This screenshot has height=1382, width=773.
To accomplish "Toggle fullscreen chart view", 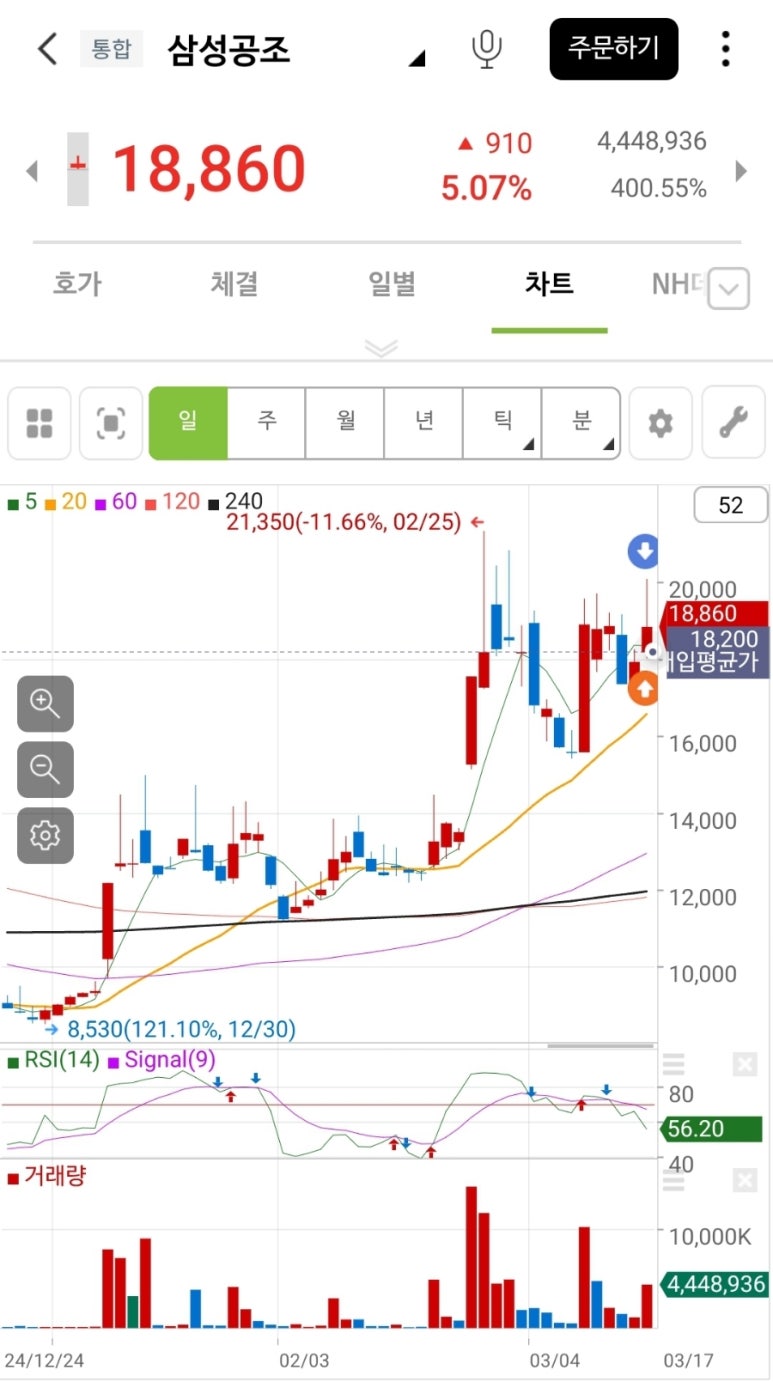I will coord(111,423).
